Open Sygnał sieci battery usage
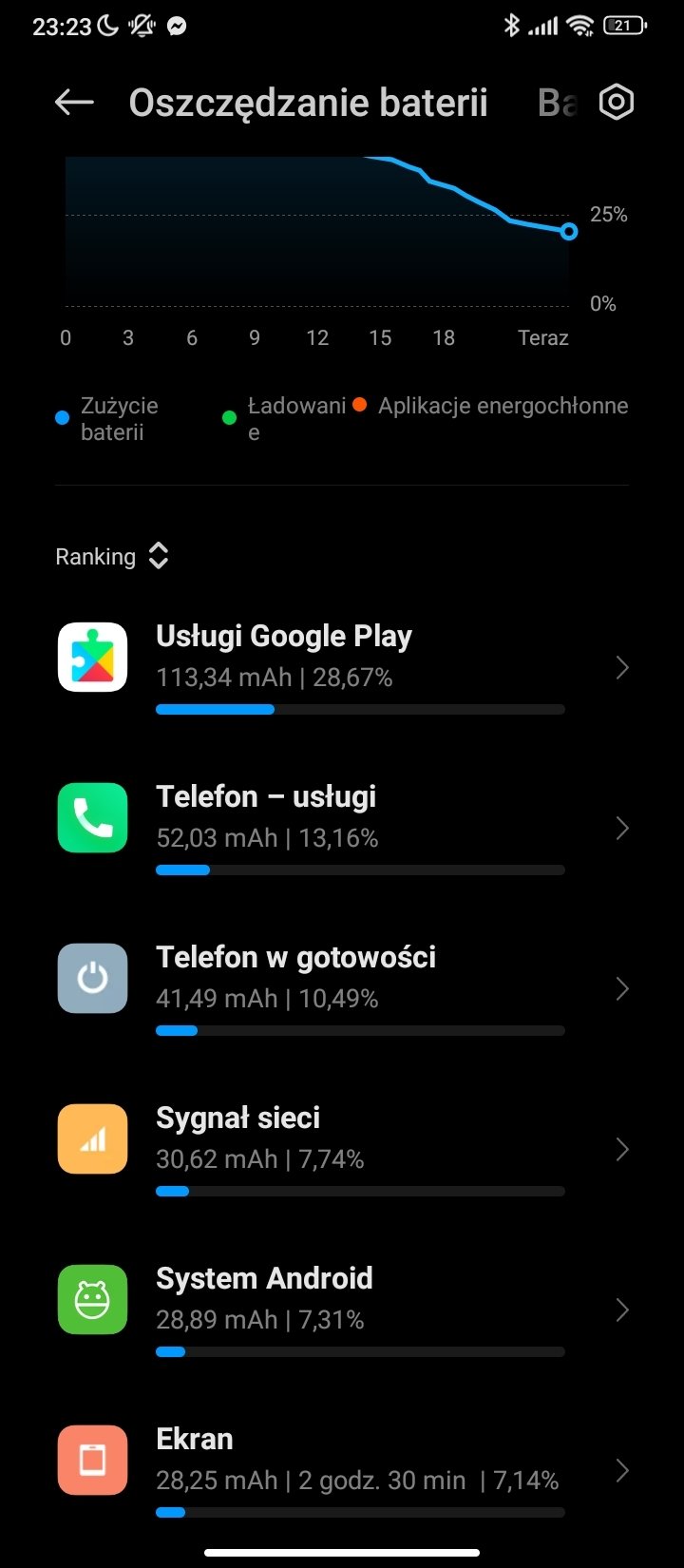Image resolution: width=684 pixels, height=1568 pixels. tap(342, 1150)
